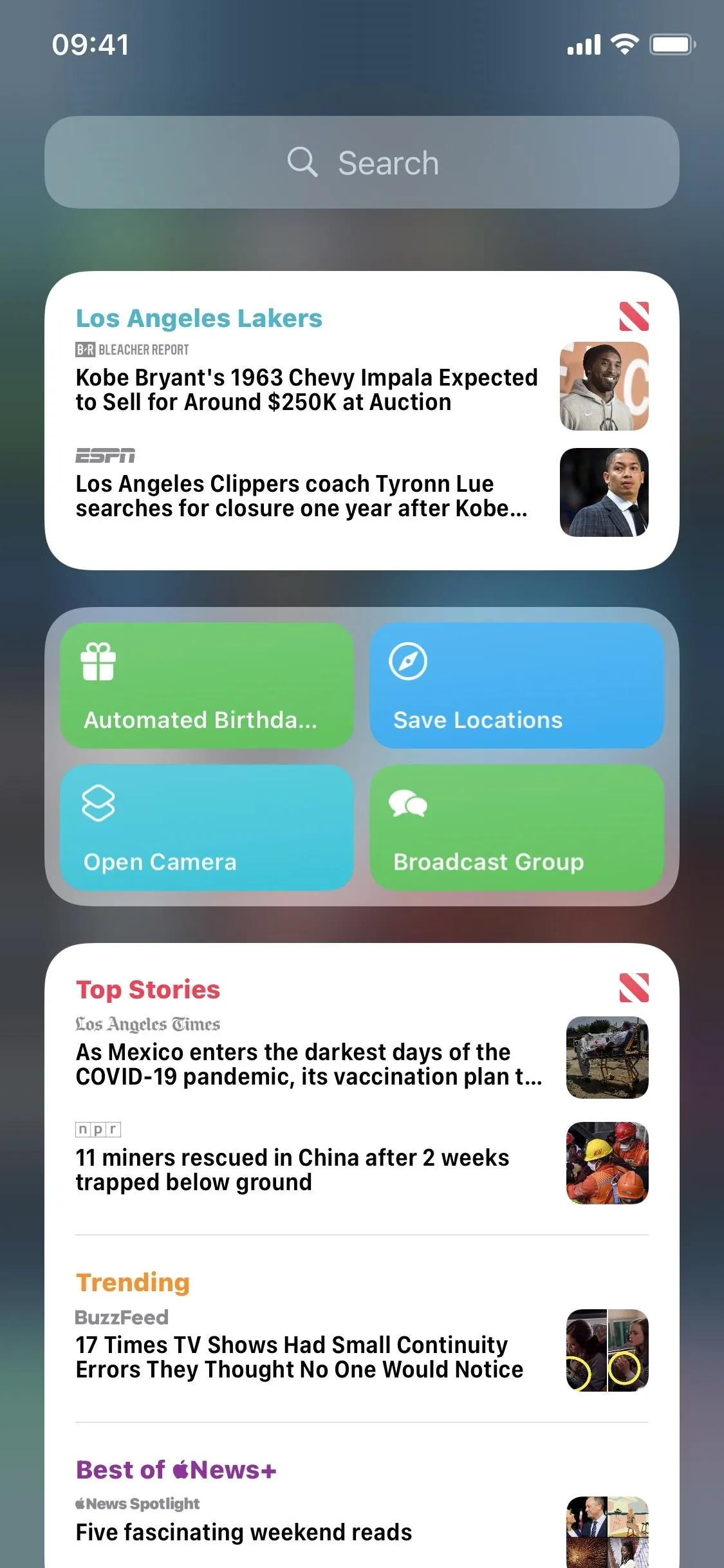Run the Automated Birthday shortcut

pos(207,685)
